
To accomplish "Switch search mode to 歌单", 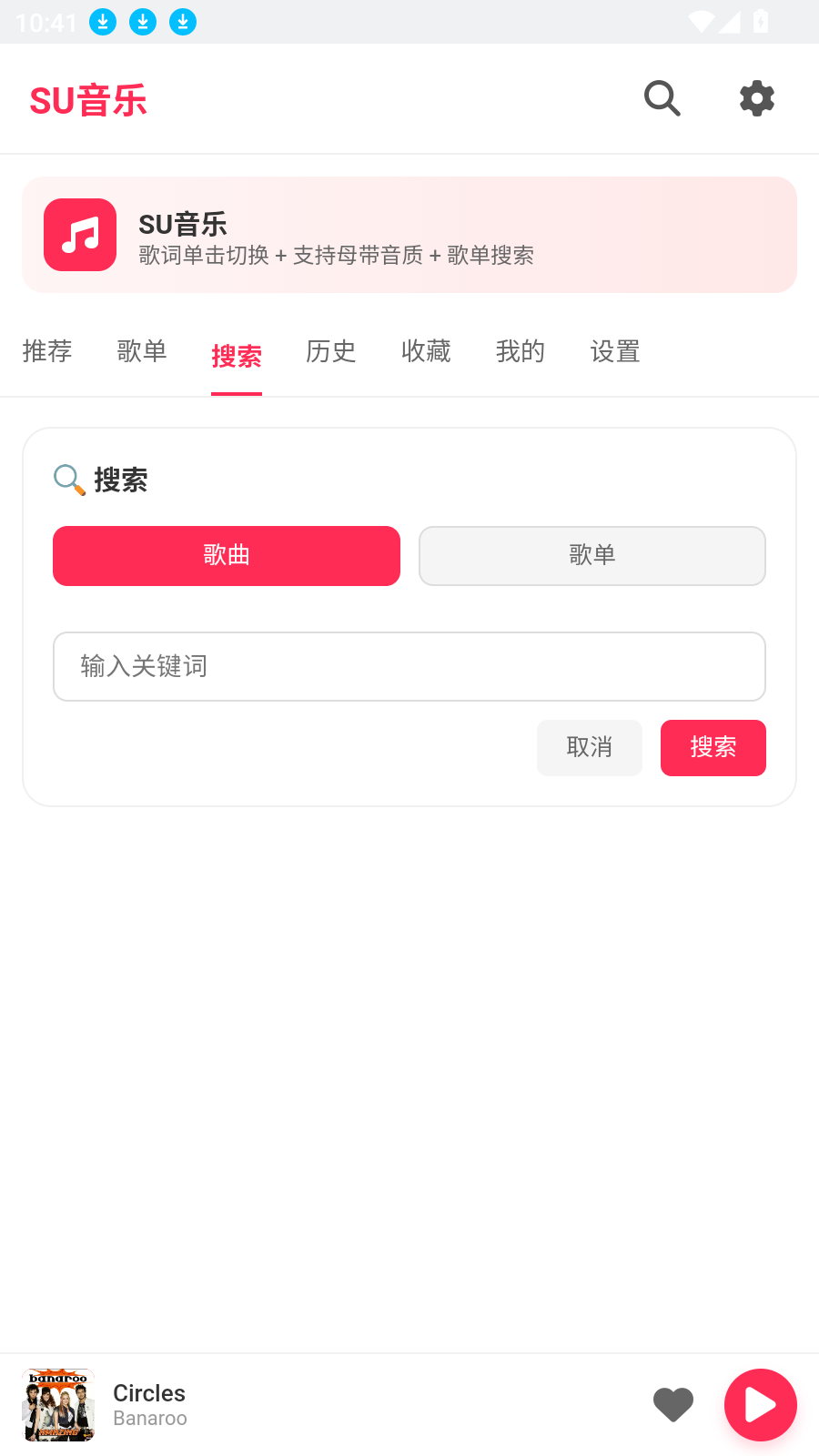I will click(591, 555).
